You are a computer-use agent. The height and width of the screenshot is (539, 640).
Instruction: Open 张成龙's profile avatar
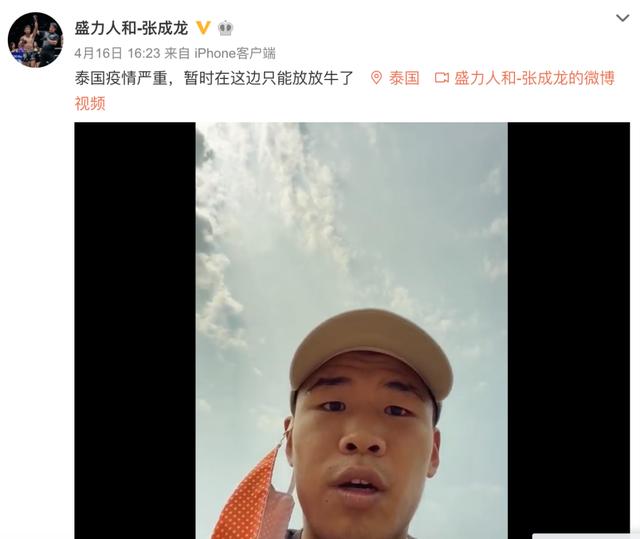(35, 41)
